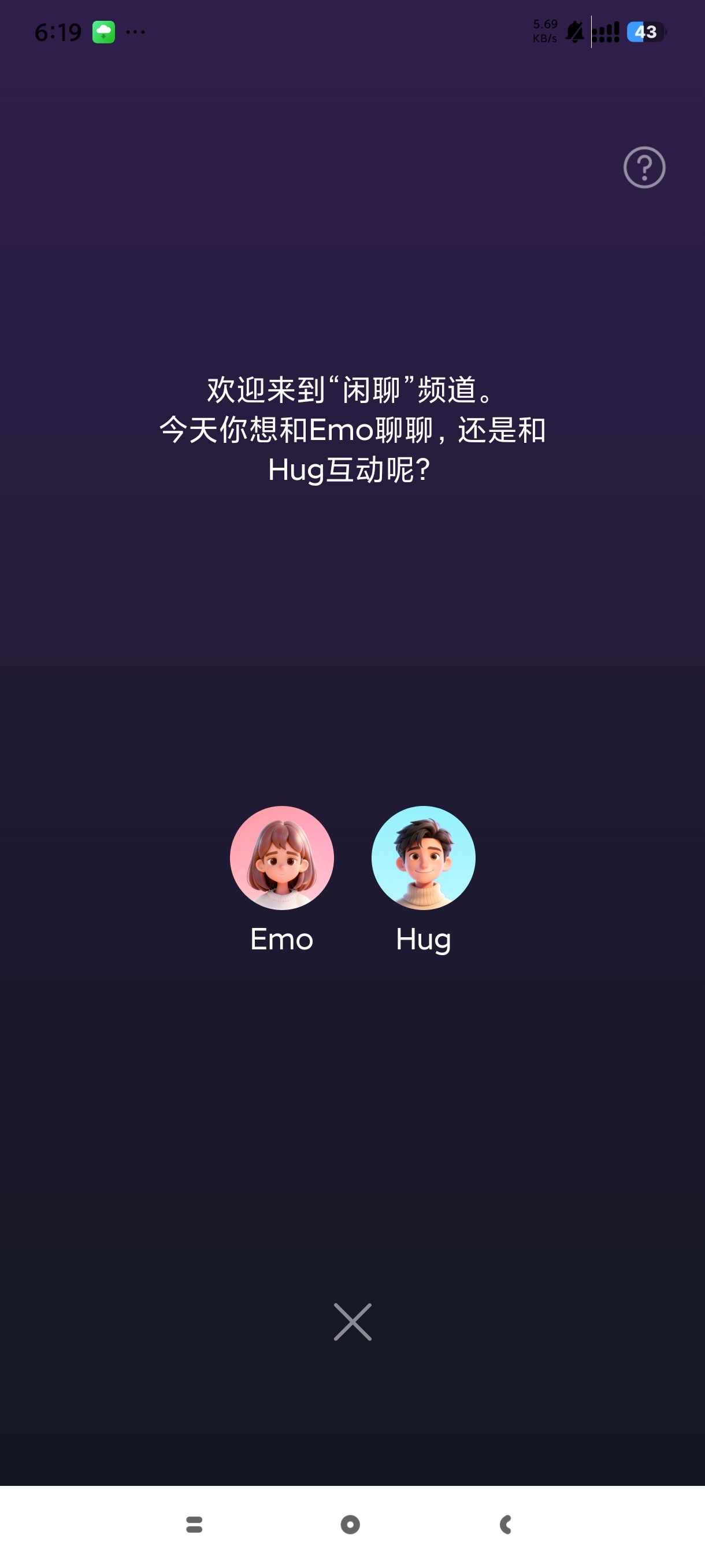Tap the green cloud download icon in status bar
Viewport: 705px width, 1568px height.
click(x=103, y=31)
